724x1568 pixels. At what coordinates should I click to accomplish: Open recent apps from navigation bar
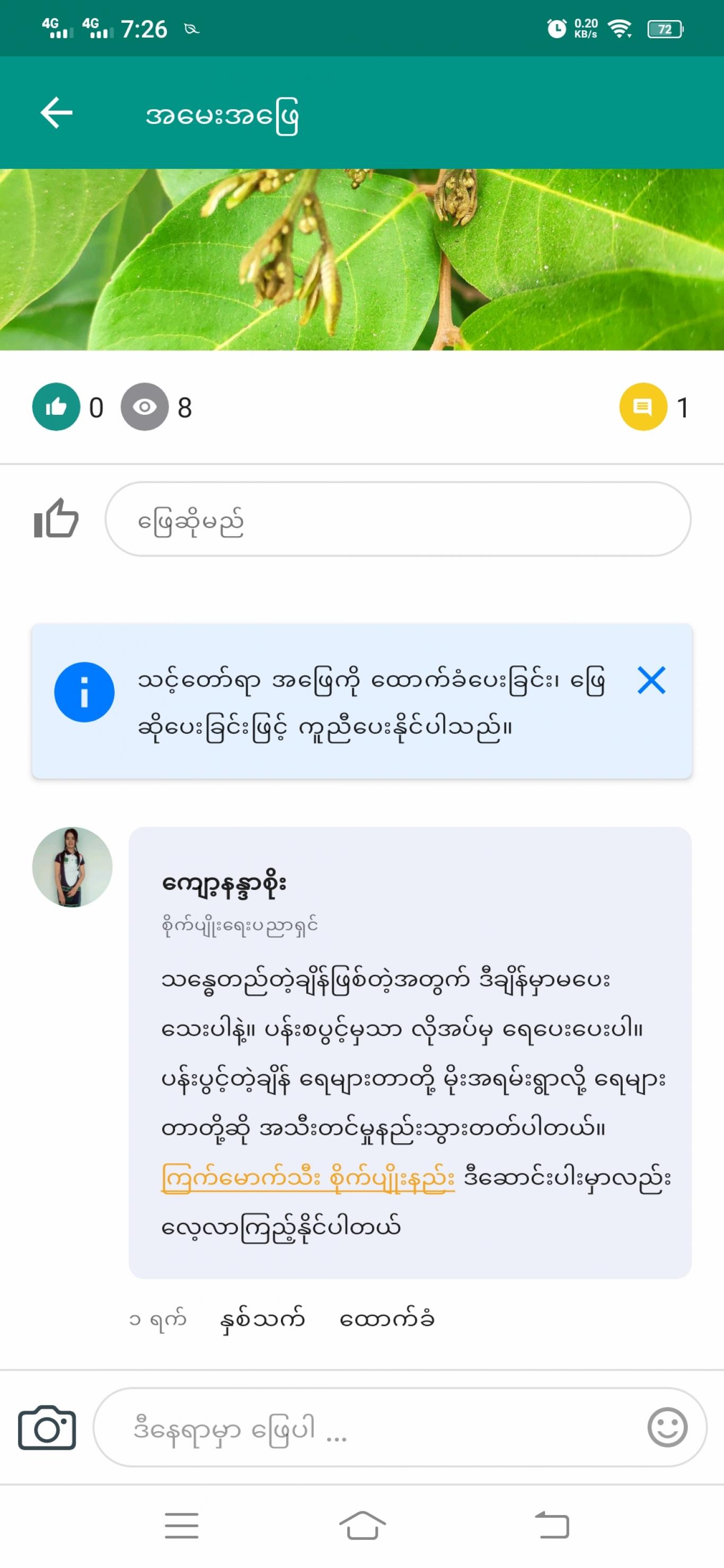pos(181,1526)
